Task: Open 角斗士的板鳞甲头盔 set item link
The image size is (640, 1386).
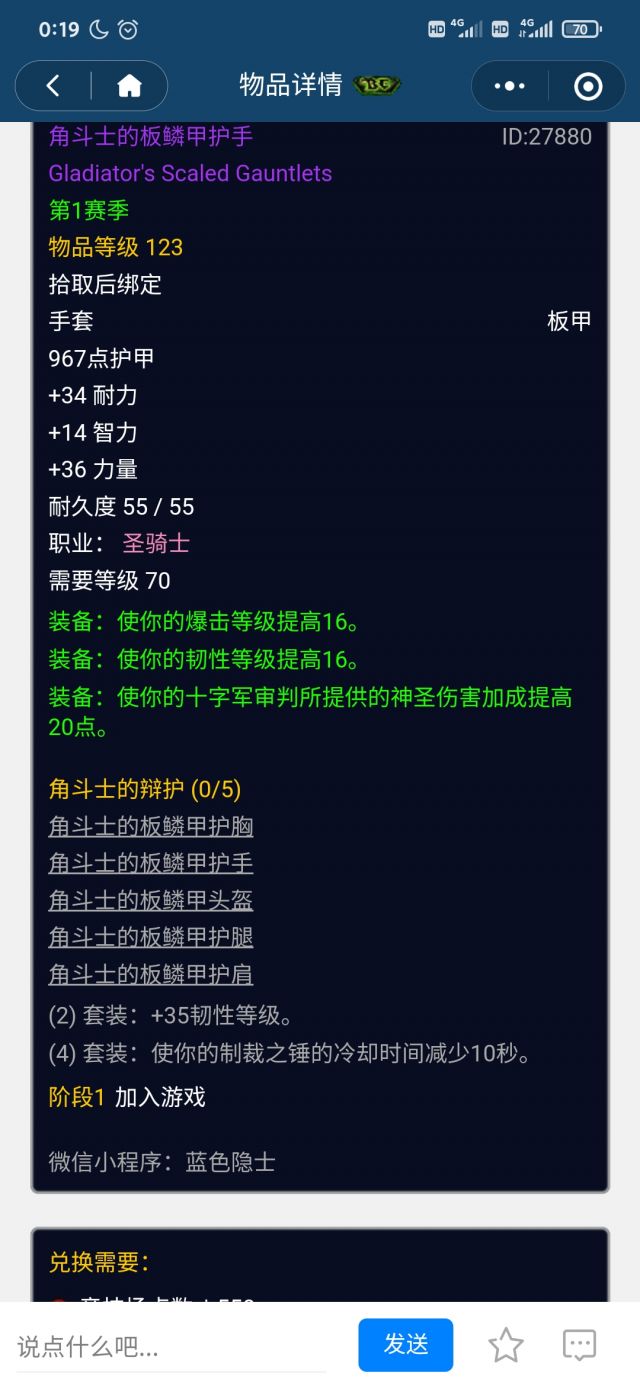Action: (x=151, y=900)
